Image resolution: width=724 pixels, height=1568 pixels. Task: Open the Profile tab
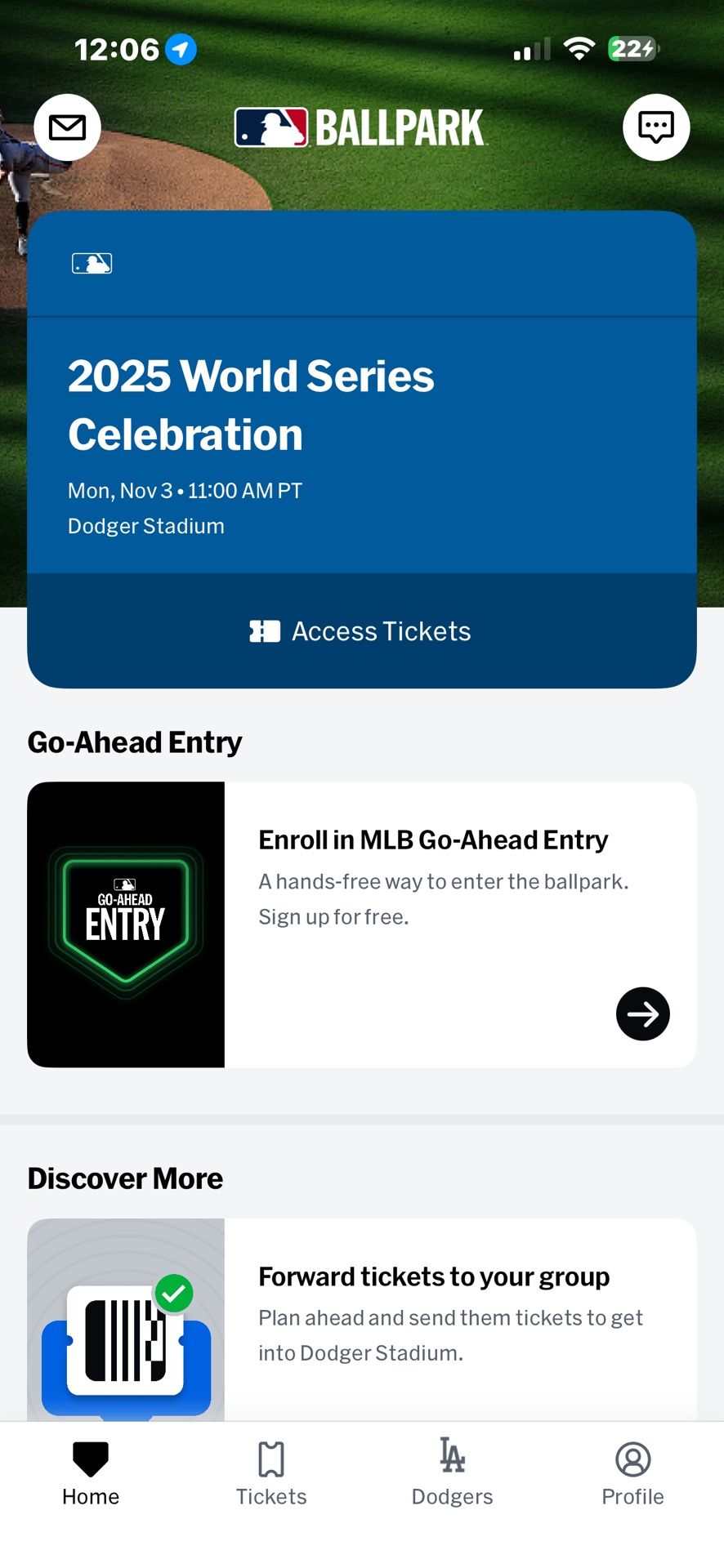[x=632, y=1473]
